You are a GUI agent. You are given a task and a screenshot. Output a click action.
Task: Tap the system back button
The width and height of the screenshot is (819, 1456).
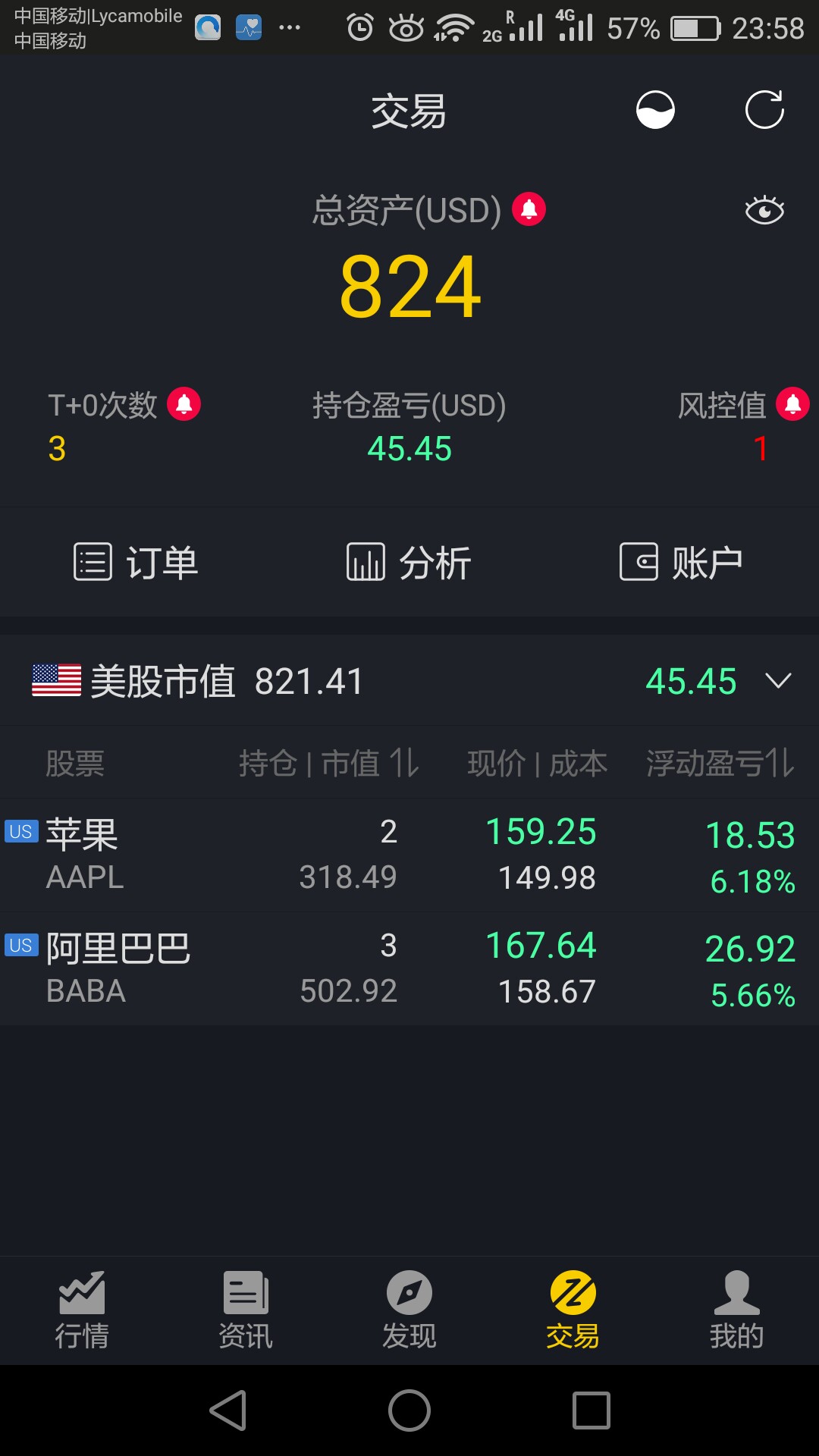(x=227, y=1410)
